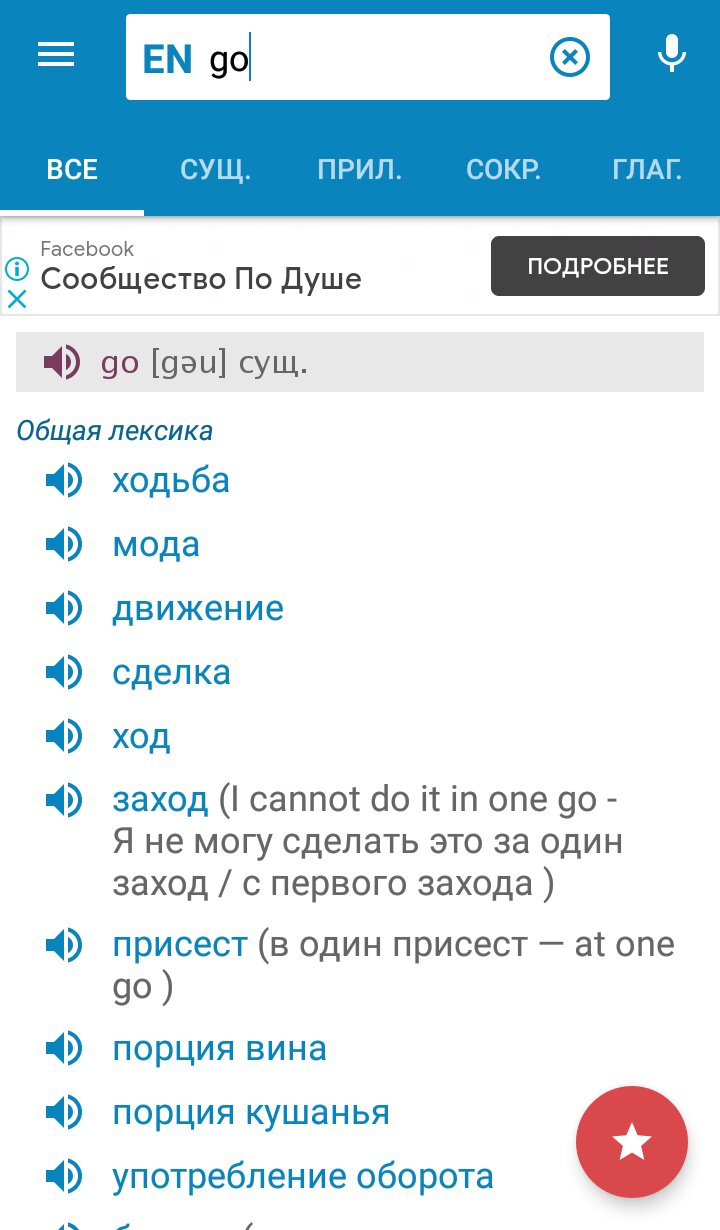
Task: Switch to the ПРИЛ. tab
Action: pos(360,169)
